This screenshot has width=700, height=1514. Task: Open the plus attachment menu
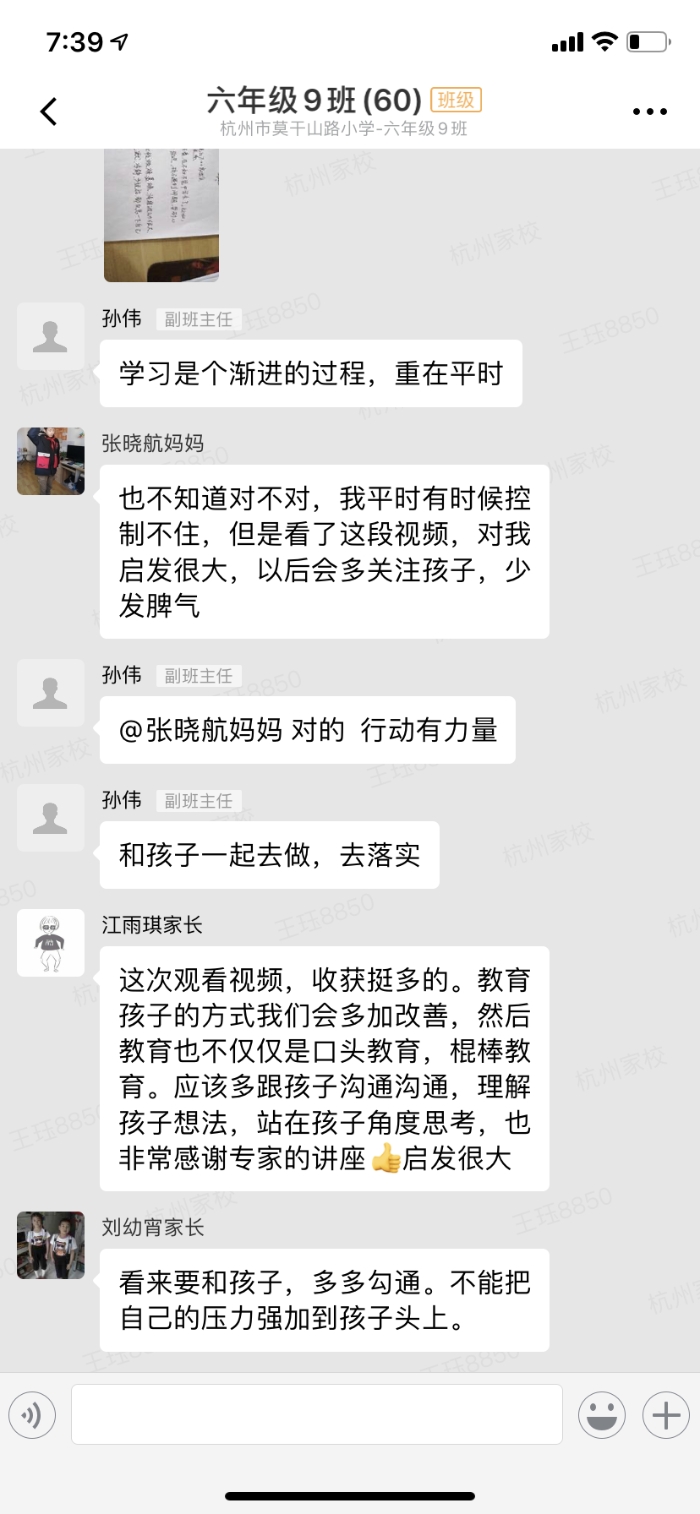click(x=666, y=1415)
